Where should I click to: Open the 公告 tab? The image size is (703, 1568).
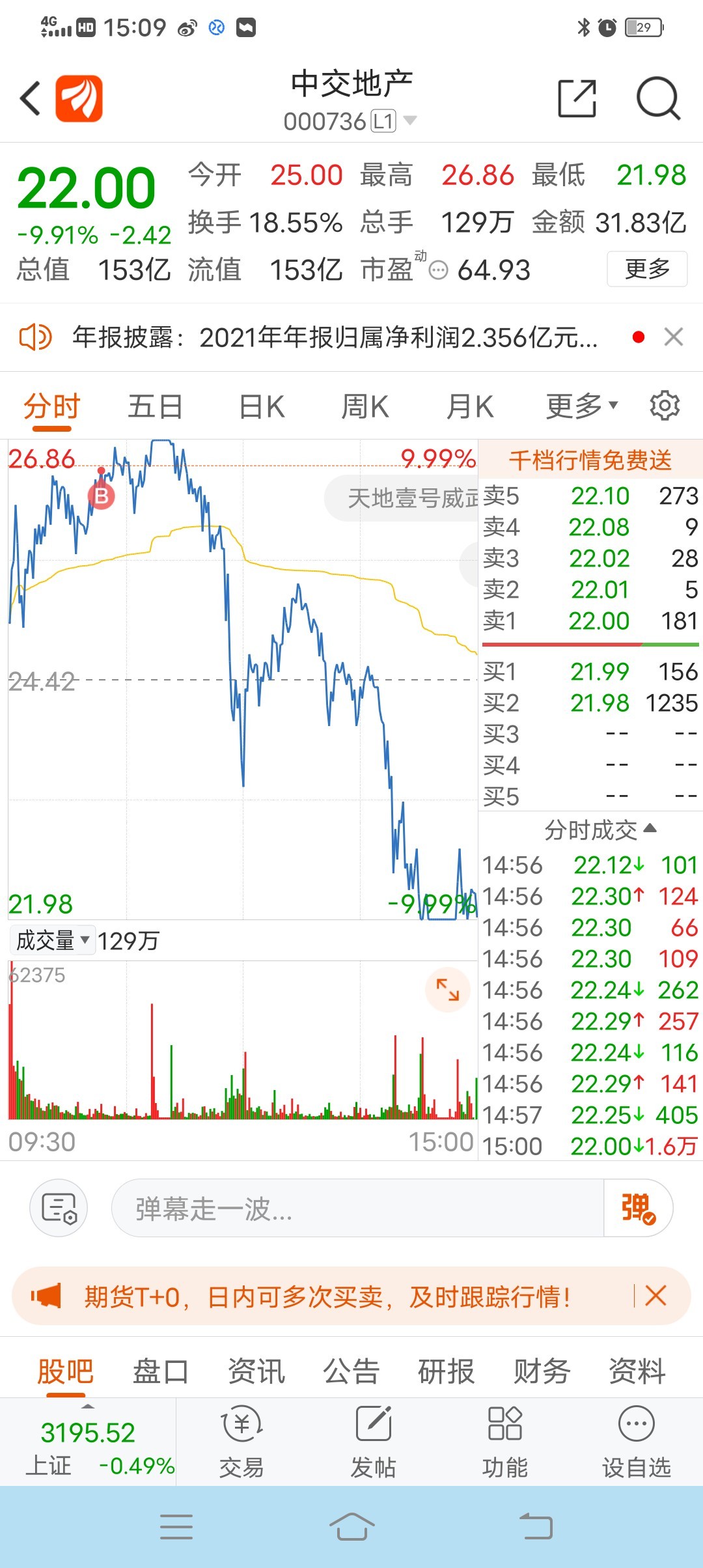[x=351, y=1372]
